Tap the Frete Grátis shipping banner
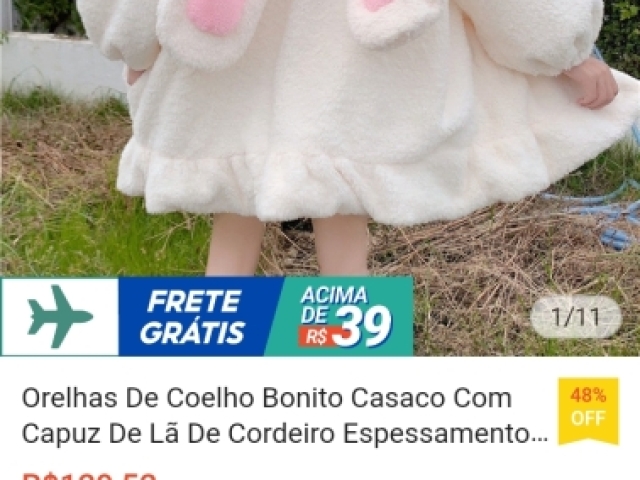The width and height of the screenshot is (640, 480). pos(206,316)
